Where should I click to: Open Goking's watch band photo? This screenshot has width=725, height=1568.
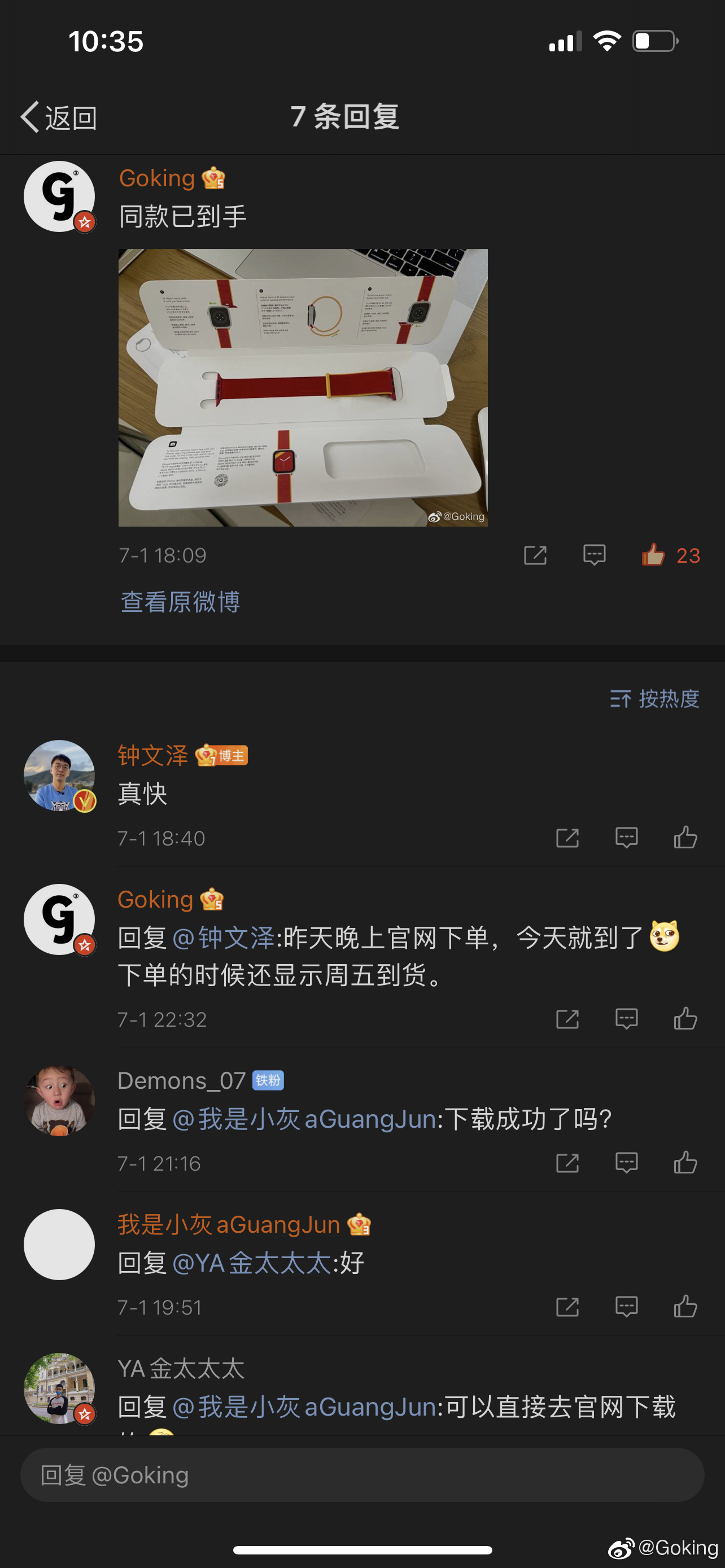(x=303, y=387)
